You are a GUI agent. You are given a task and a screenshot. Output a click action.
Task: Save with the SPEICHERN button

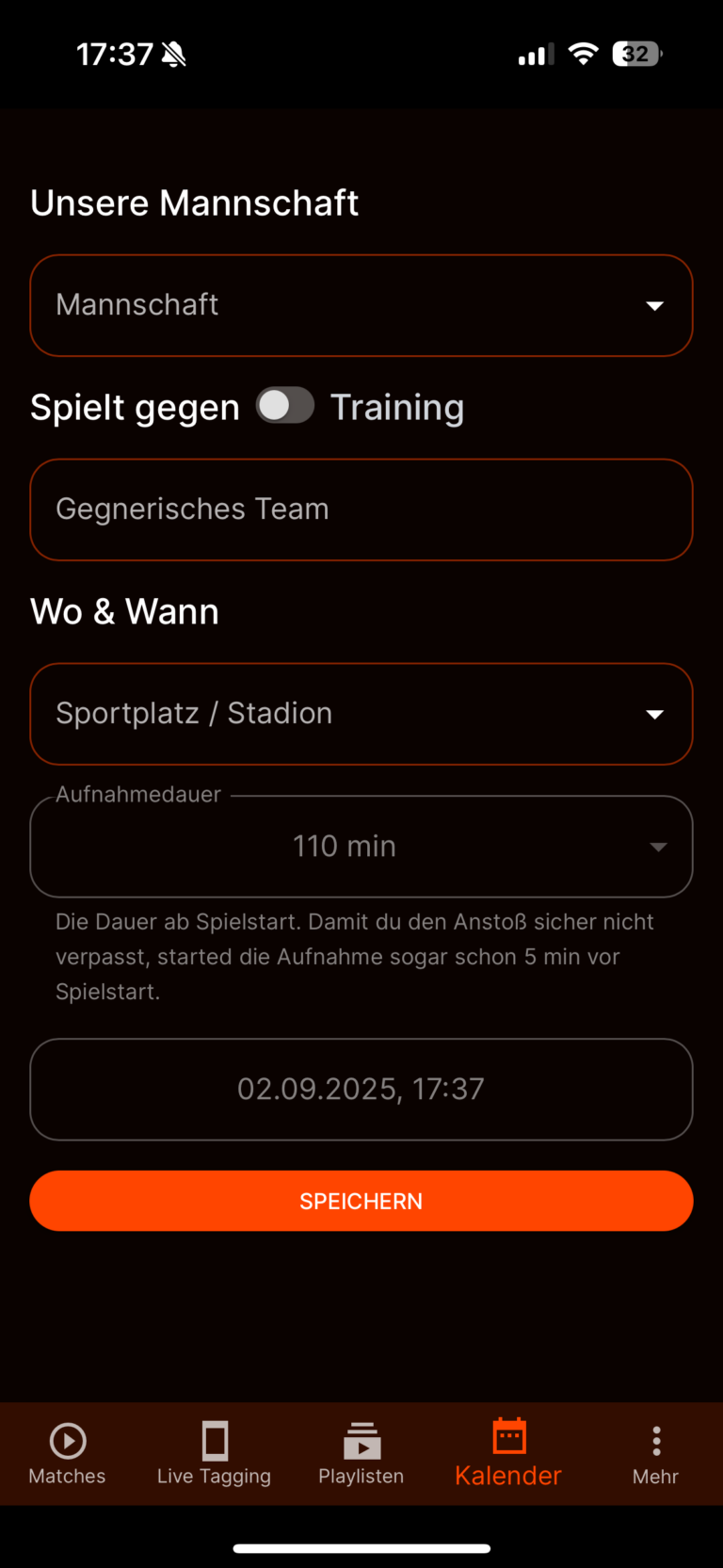(361, 1201)
